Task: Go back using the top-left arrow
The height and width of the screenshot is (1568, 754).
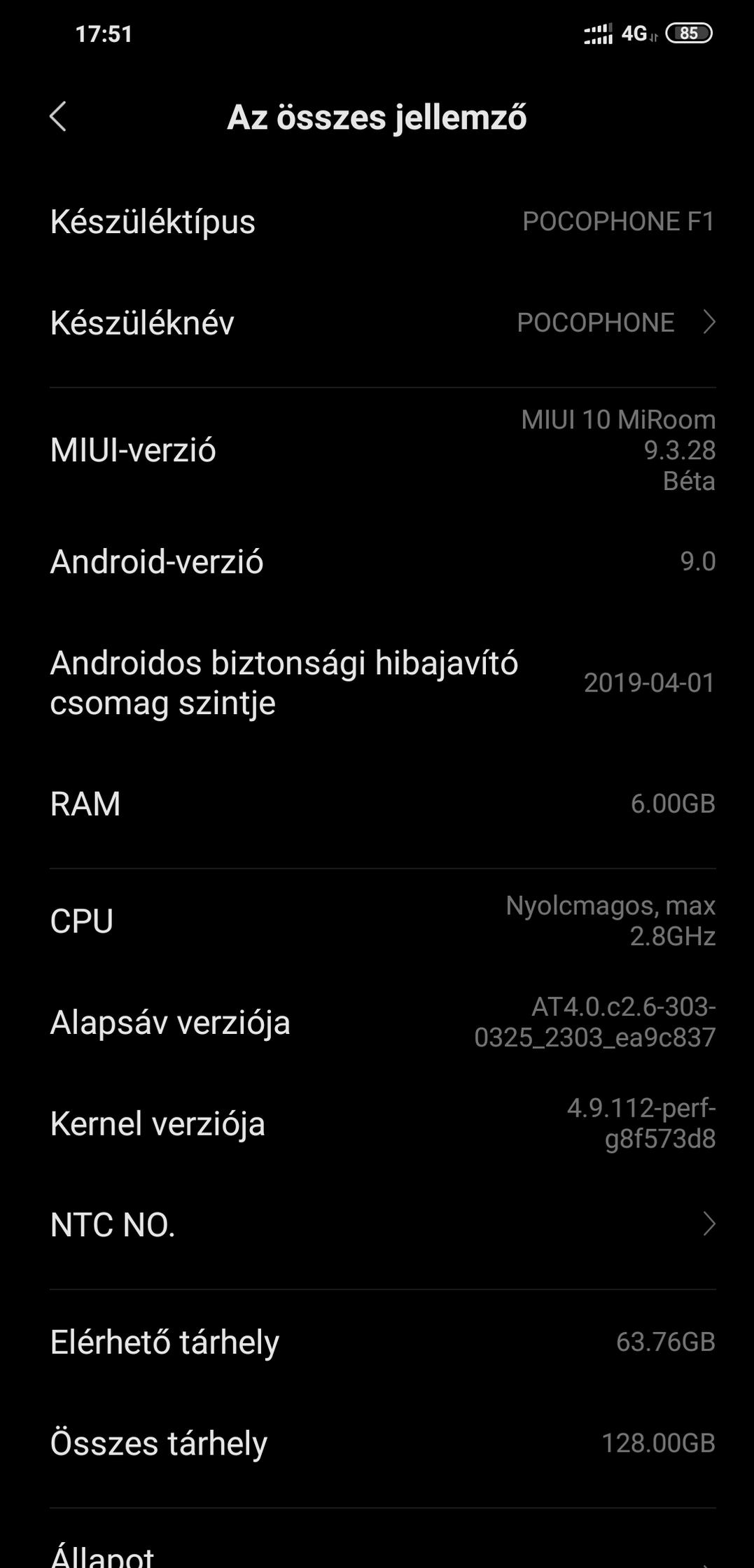Action: tap(59, 116)
